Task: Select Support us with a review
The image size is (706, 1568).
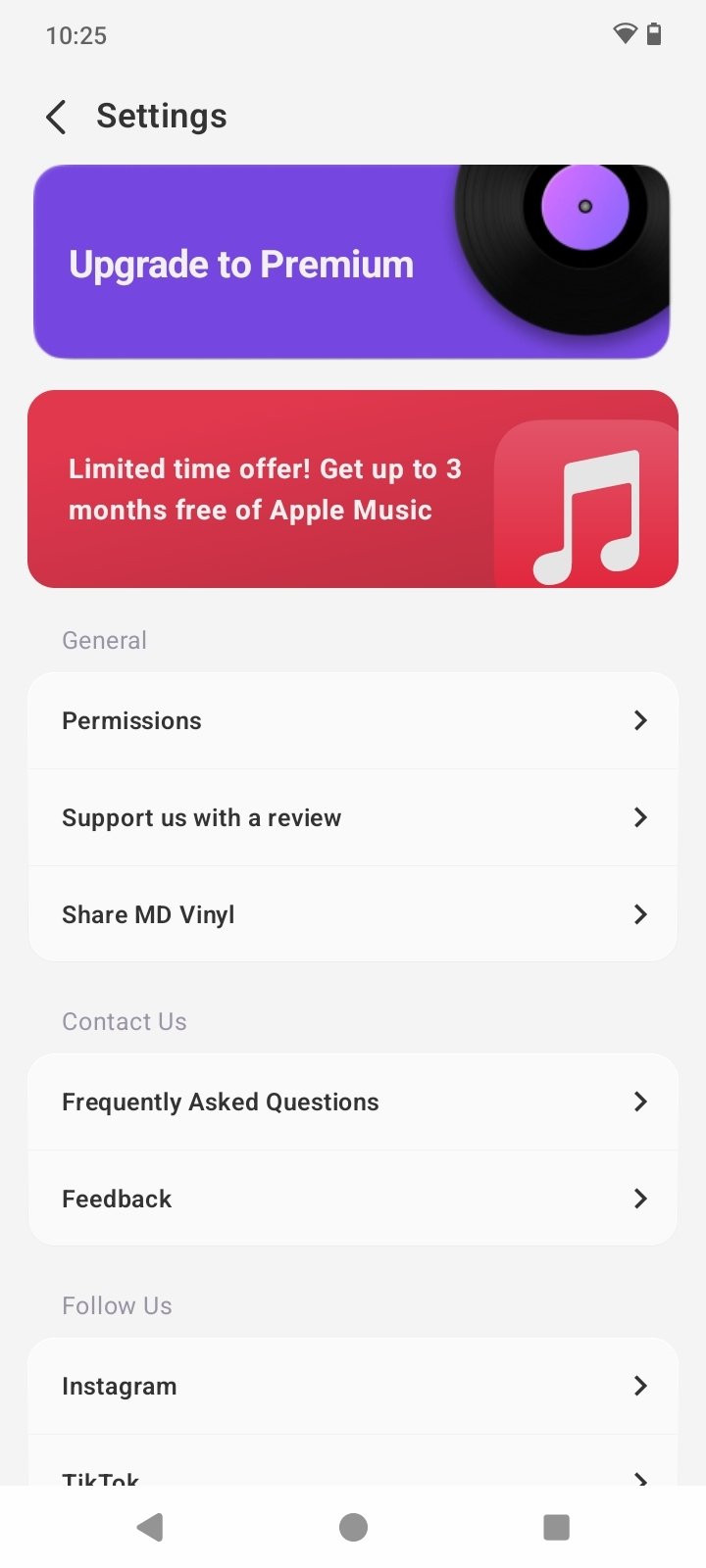Action: click(x=351, y=817)
